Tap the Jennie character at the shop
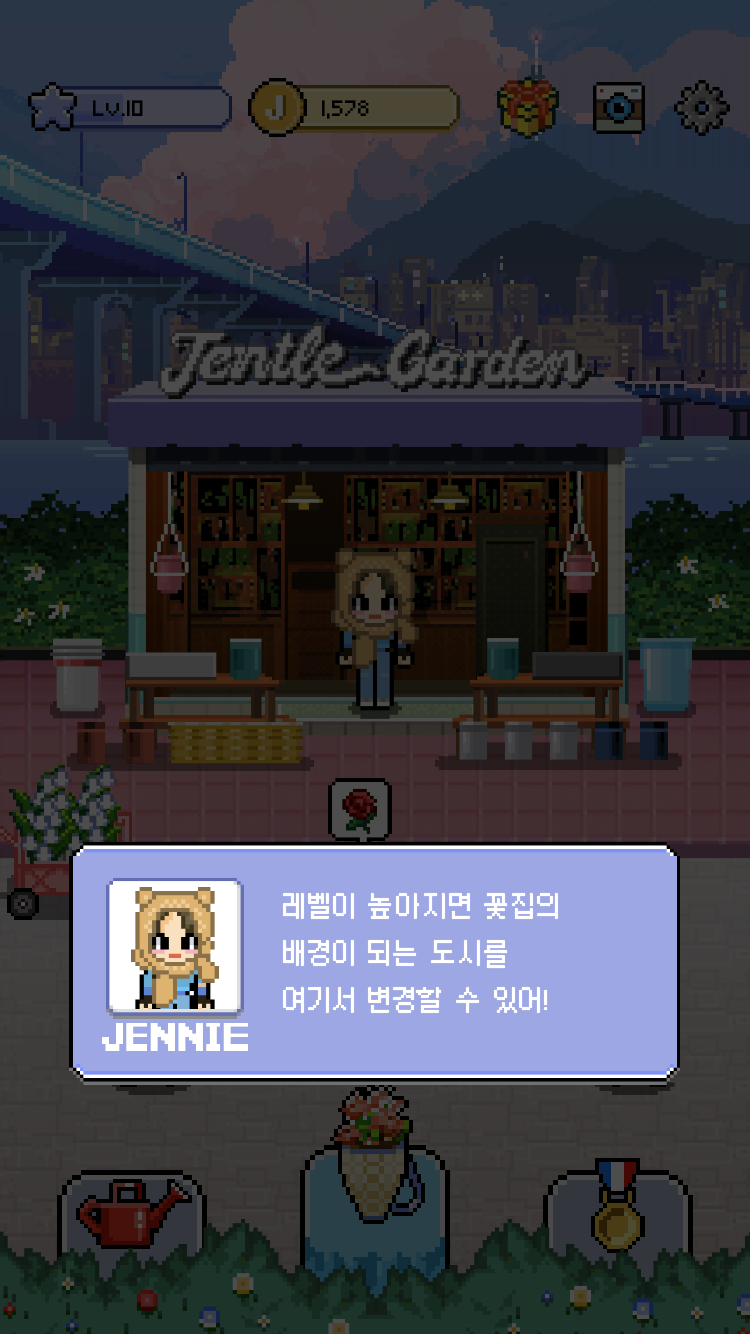The height and width of the screenshot is (1334, 750). (372, 632)
